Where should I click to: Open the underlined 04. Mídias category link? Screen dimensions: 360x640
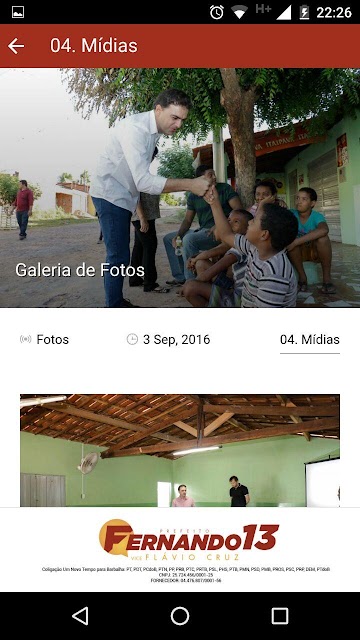[x=309, y=340]
